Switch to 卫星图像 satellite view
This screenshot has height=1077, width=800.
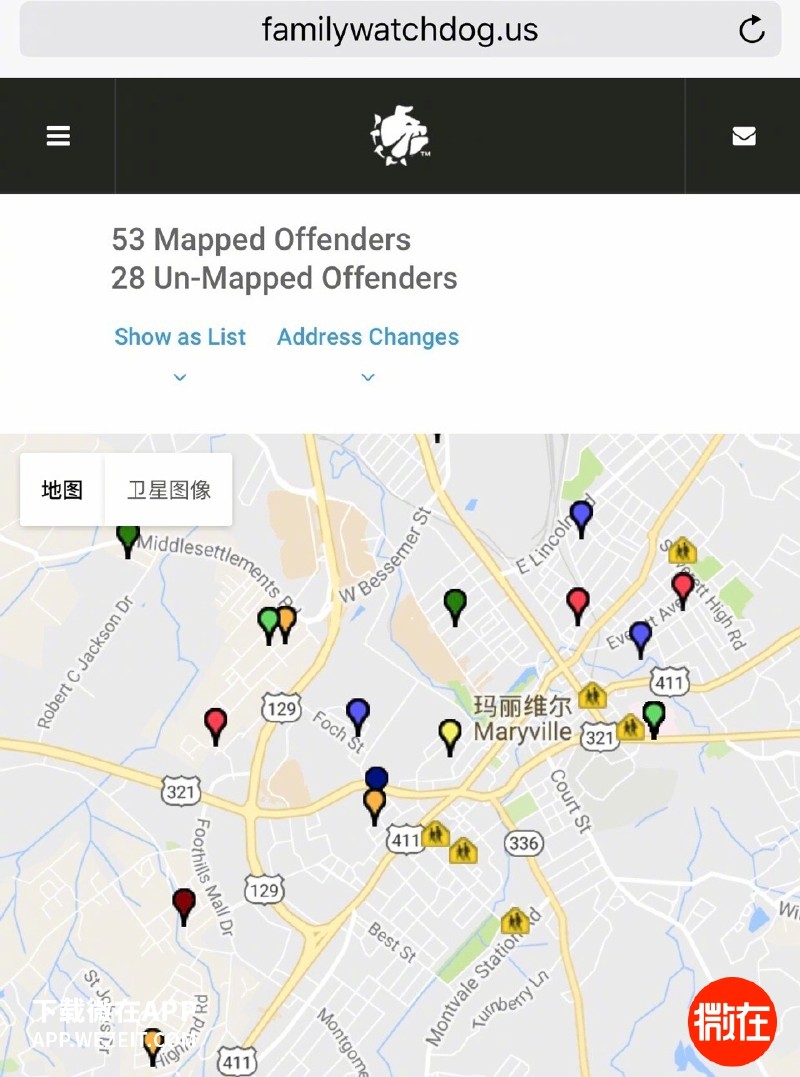click(168, 490)
